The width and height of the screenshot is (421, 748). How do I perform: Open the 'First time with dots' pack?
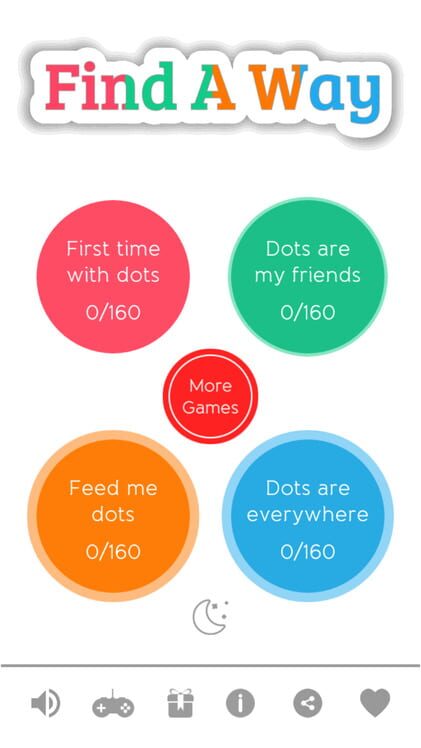(113, 277)
